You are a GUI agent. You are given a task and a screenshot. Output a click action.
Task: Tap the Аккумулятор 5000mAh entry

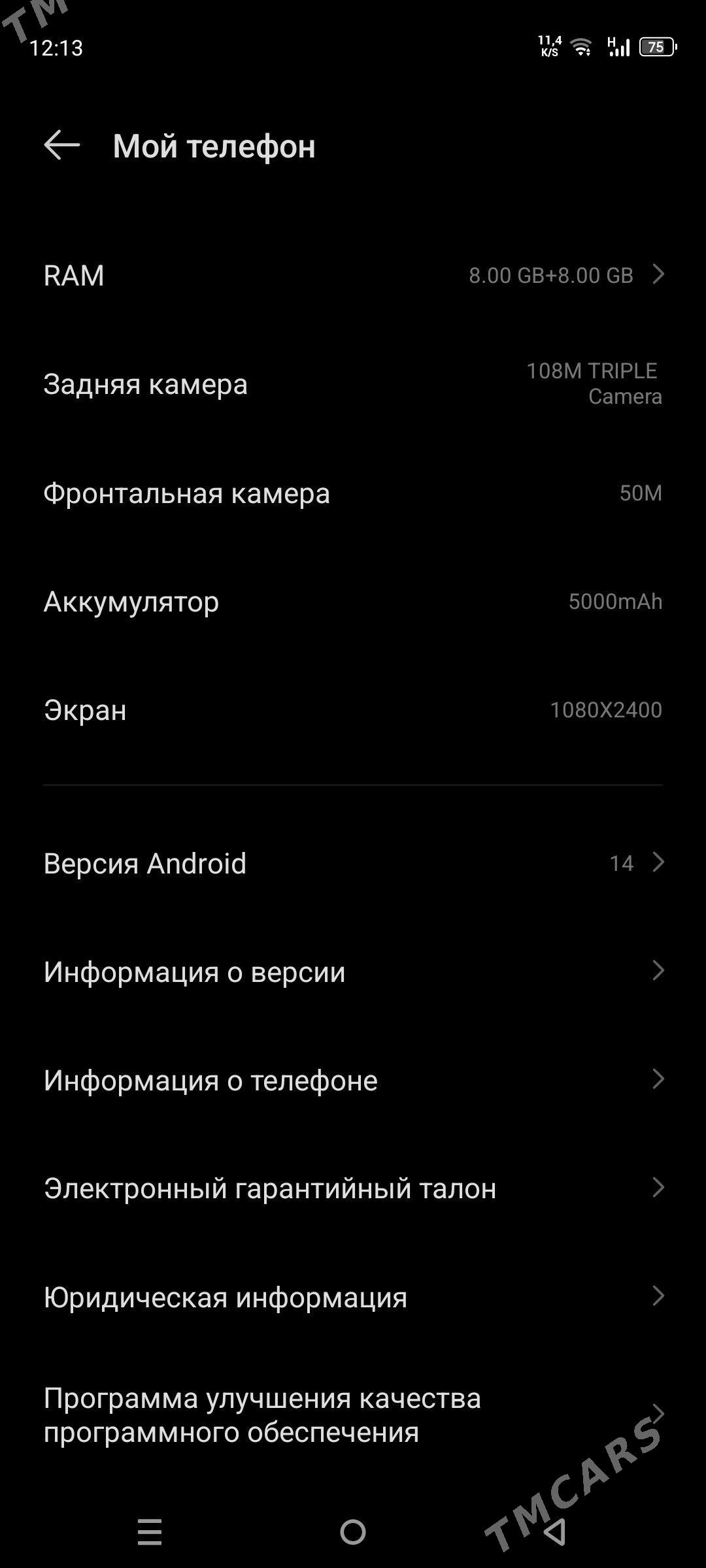point(353,602)
